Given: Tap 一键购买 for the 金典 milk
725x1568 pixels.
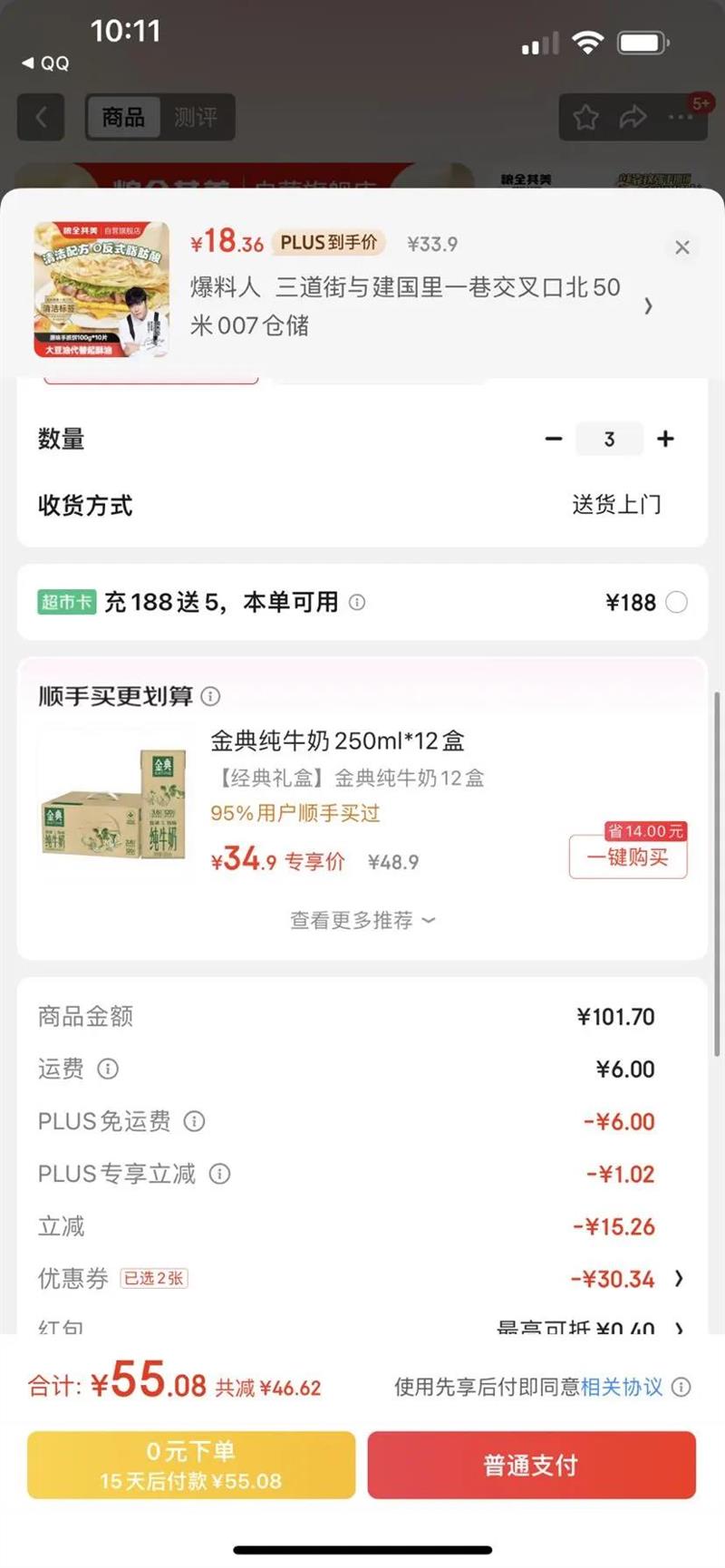Looking at the screenshot, I should [627, 857].
